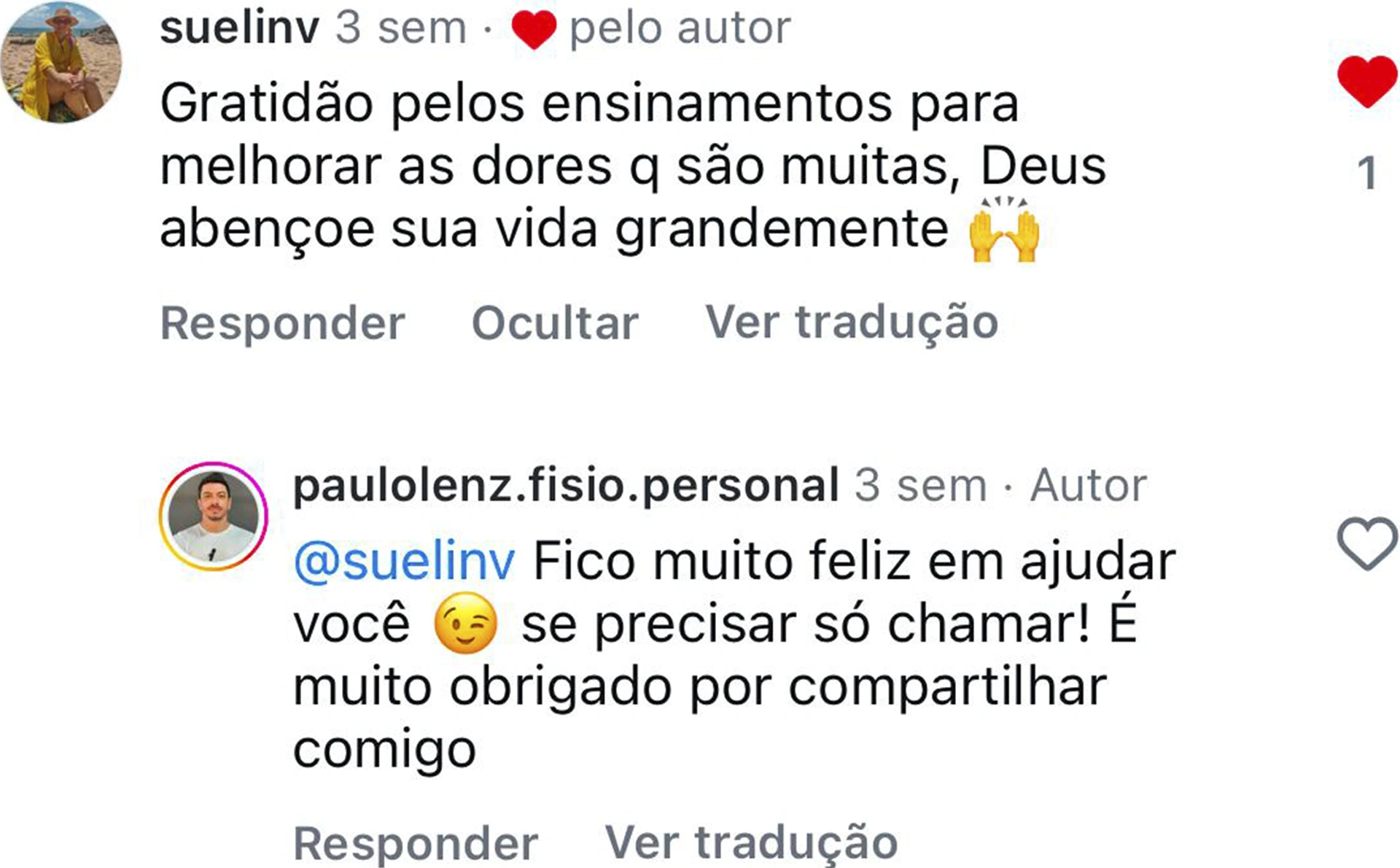Open the suelinv username link
This screenshot has height=868, width=1400.
[x=239, y=28]
